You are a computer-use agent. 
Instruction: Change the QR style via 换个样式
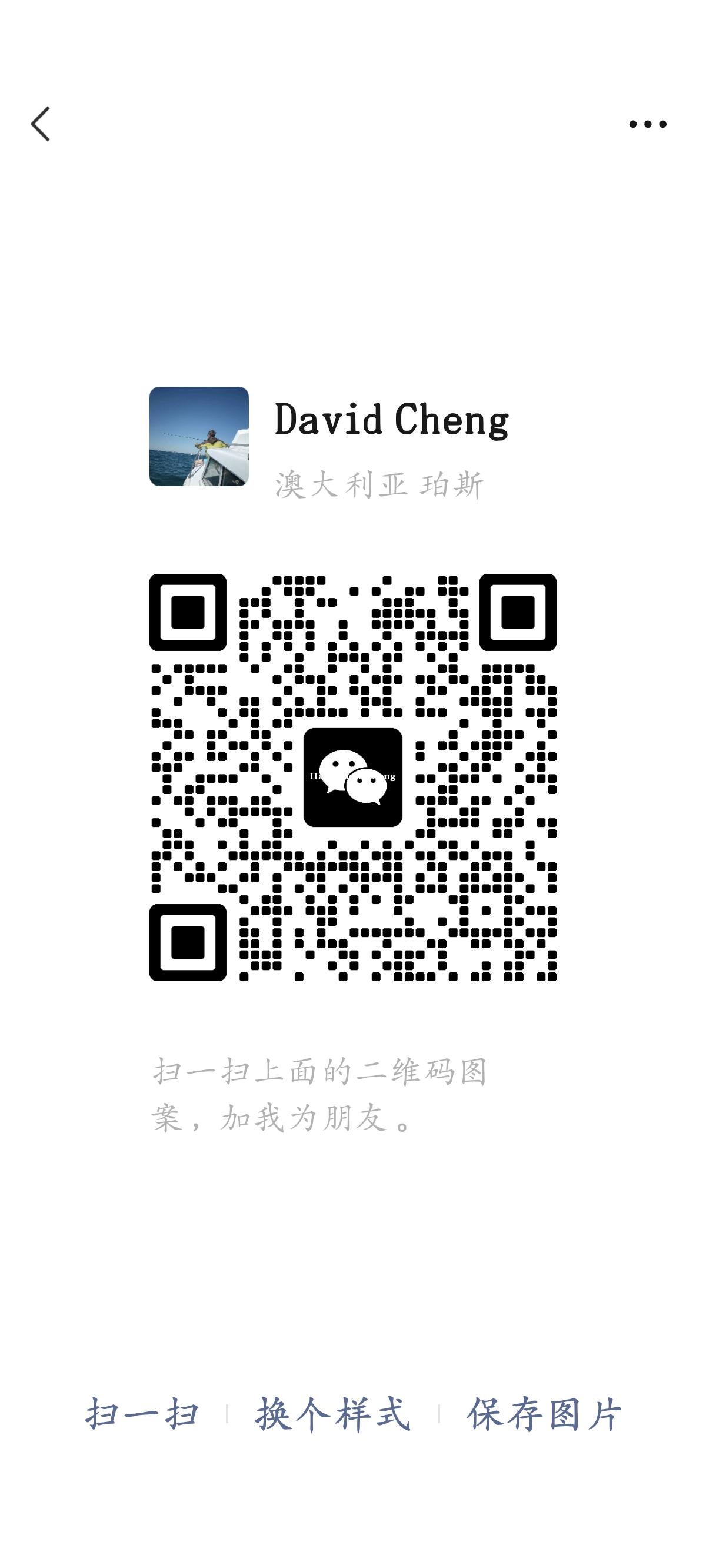[x=332, y=1414]
